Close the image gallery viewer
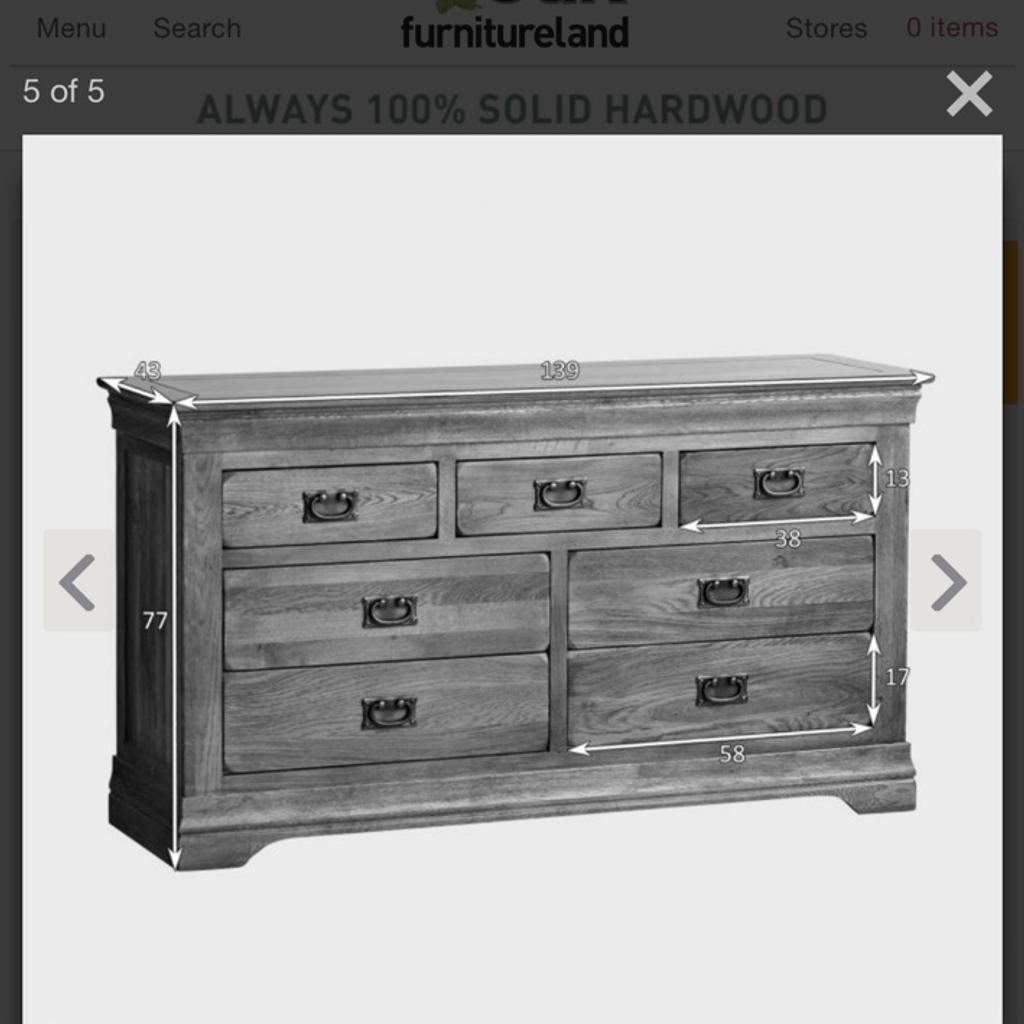1024x1024 pixels. (x=969, y=94)
